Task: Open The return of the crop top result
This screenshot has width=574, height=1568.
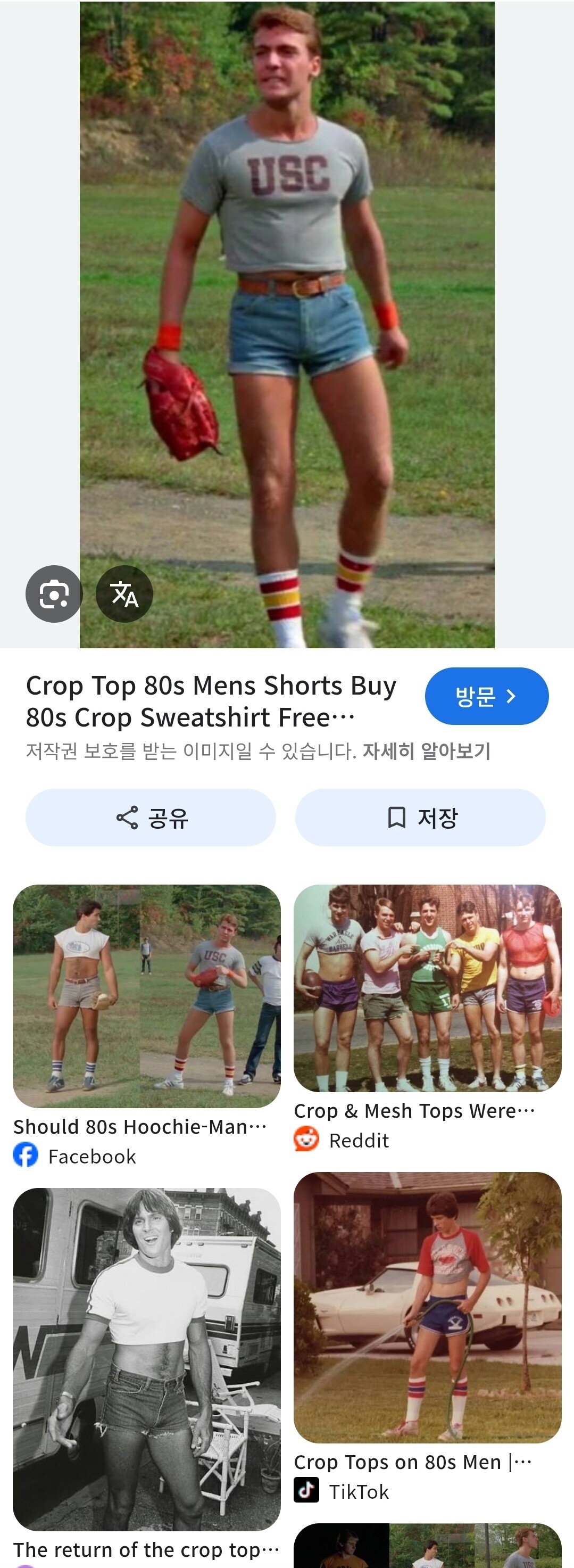Action: click(x=146, y=1359)
